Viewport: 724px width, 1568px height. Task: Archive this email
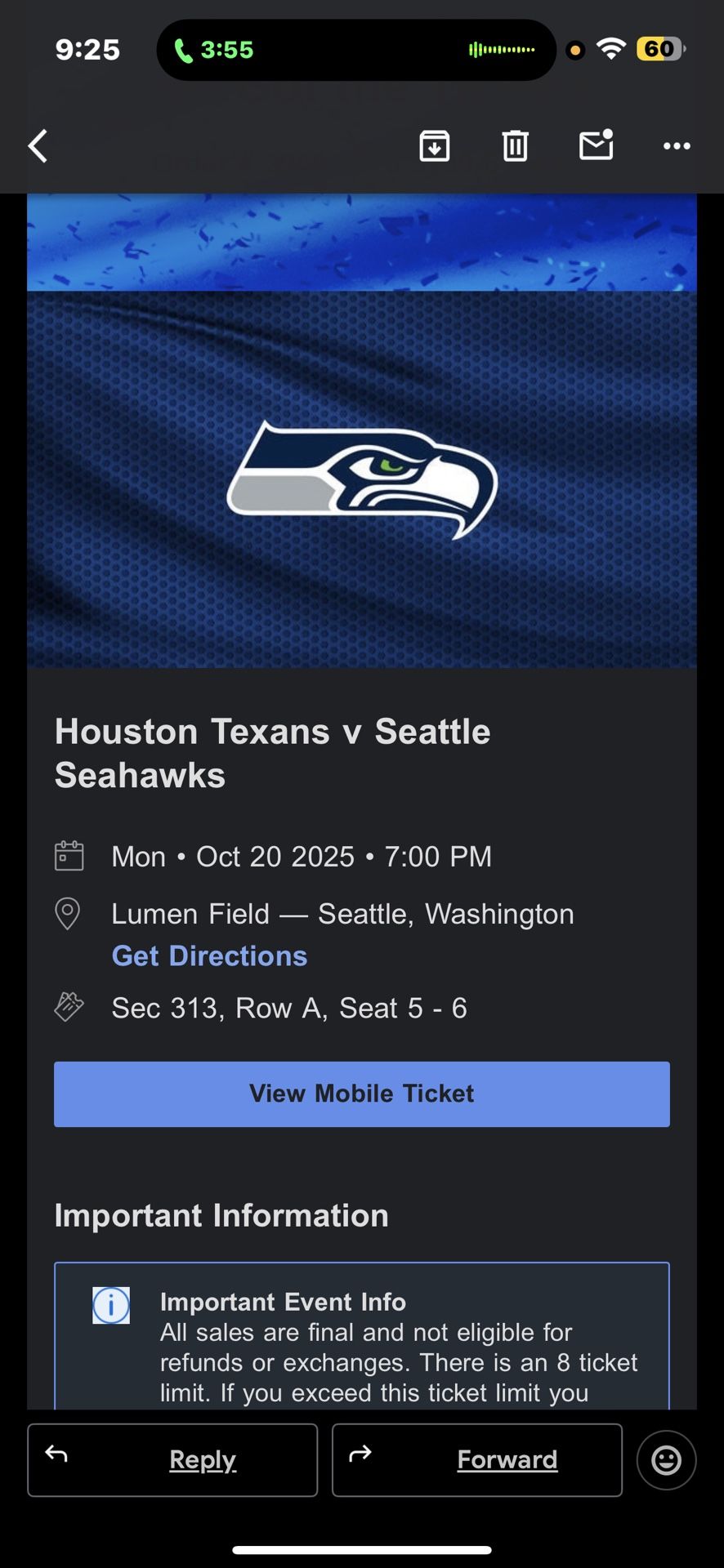(435, 145)
